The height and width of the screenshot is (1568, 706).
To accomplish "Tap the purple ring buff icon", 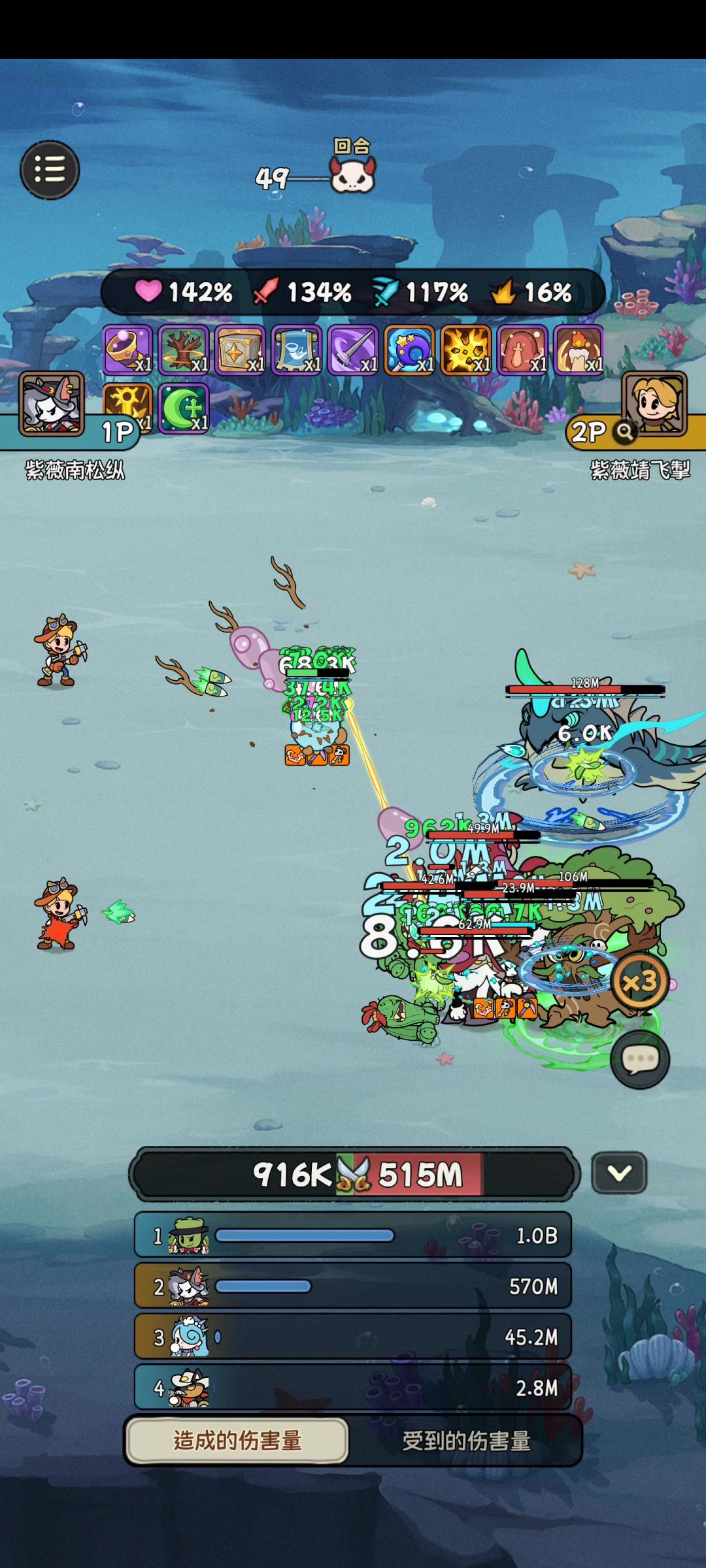I will (x=127, y=350).
